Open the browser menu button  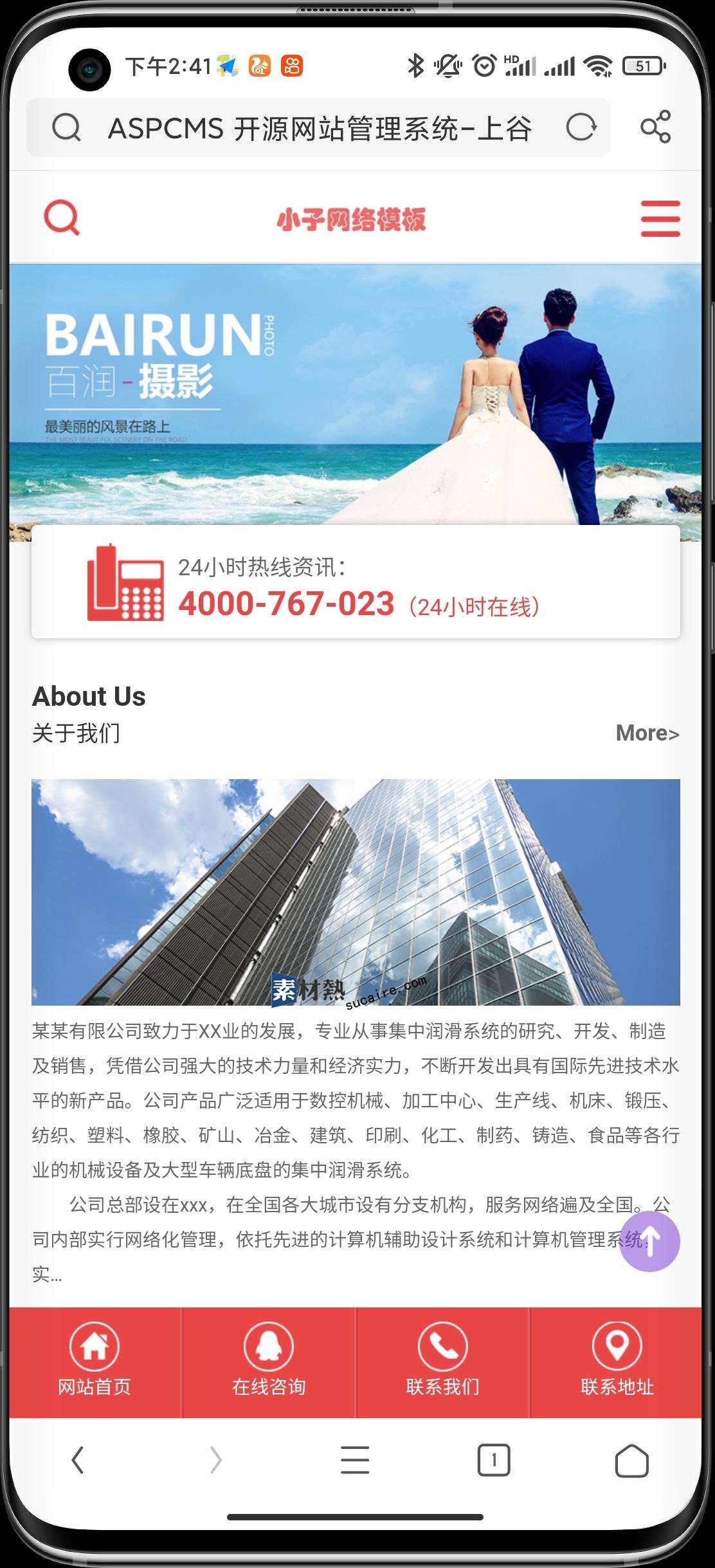[355, 1460]
